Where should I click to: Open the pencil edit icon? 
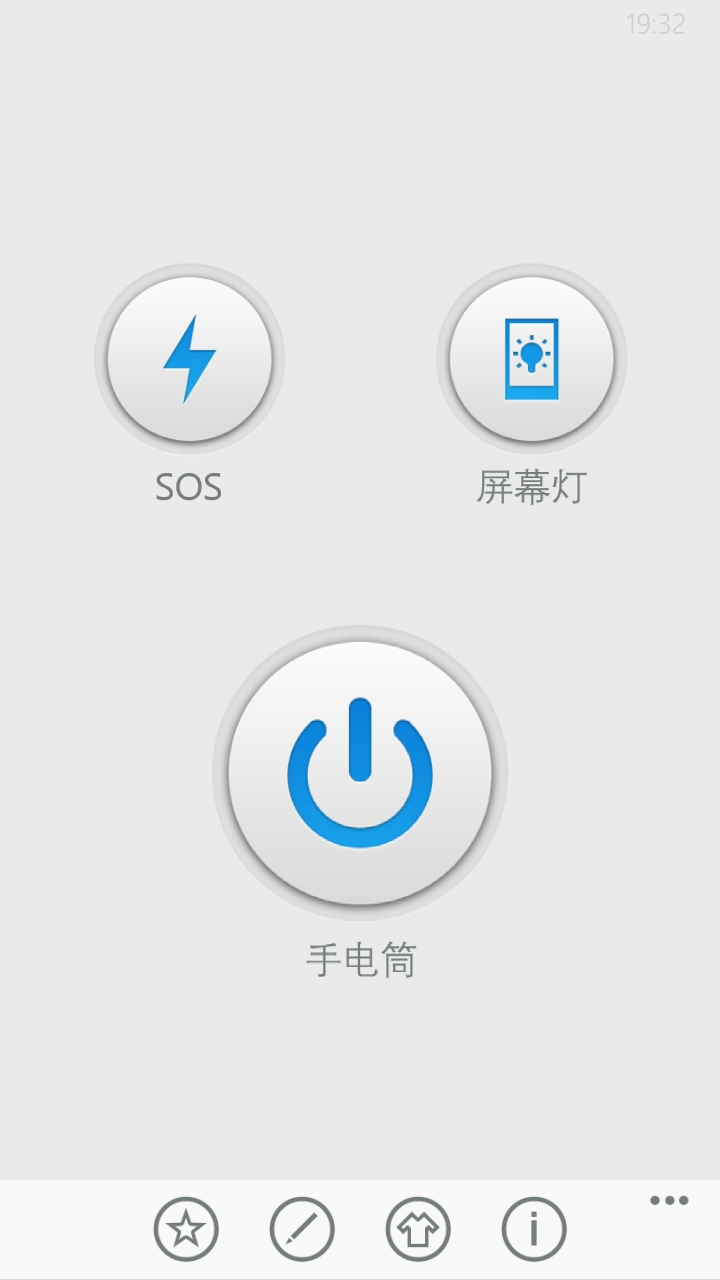[x=302, y=1229]
